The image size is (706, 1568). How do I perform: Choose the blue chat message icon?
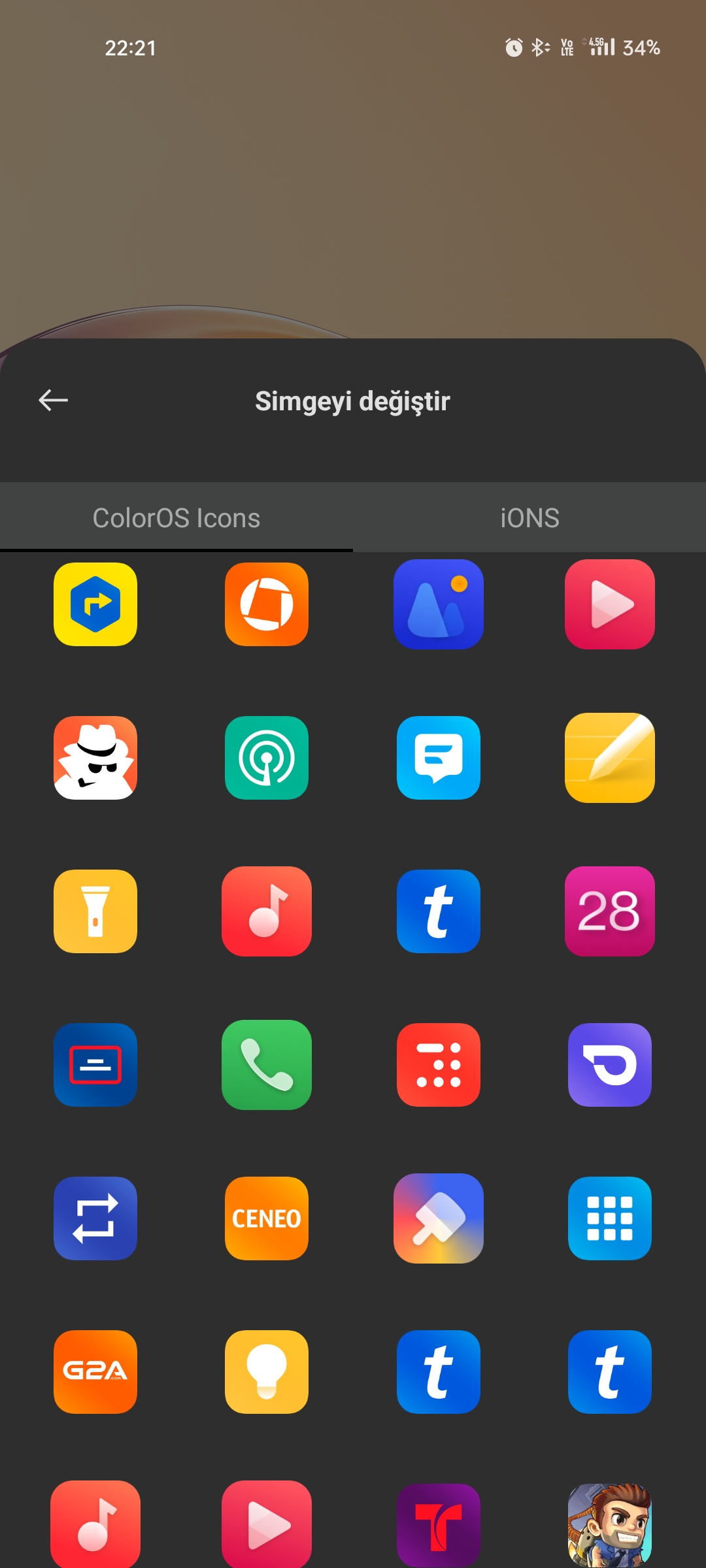click(x=439, y=758)
